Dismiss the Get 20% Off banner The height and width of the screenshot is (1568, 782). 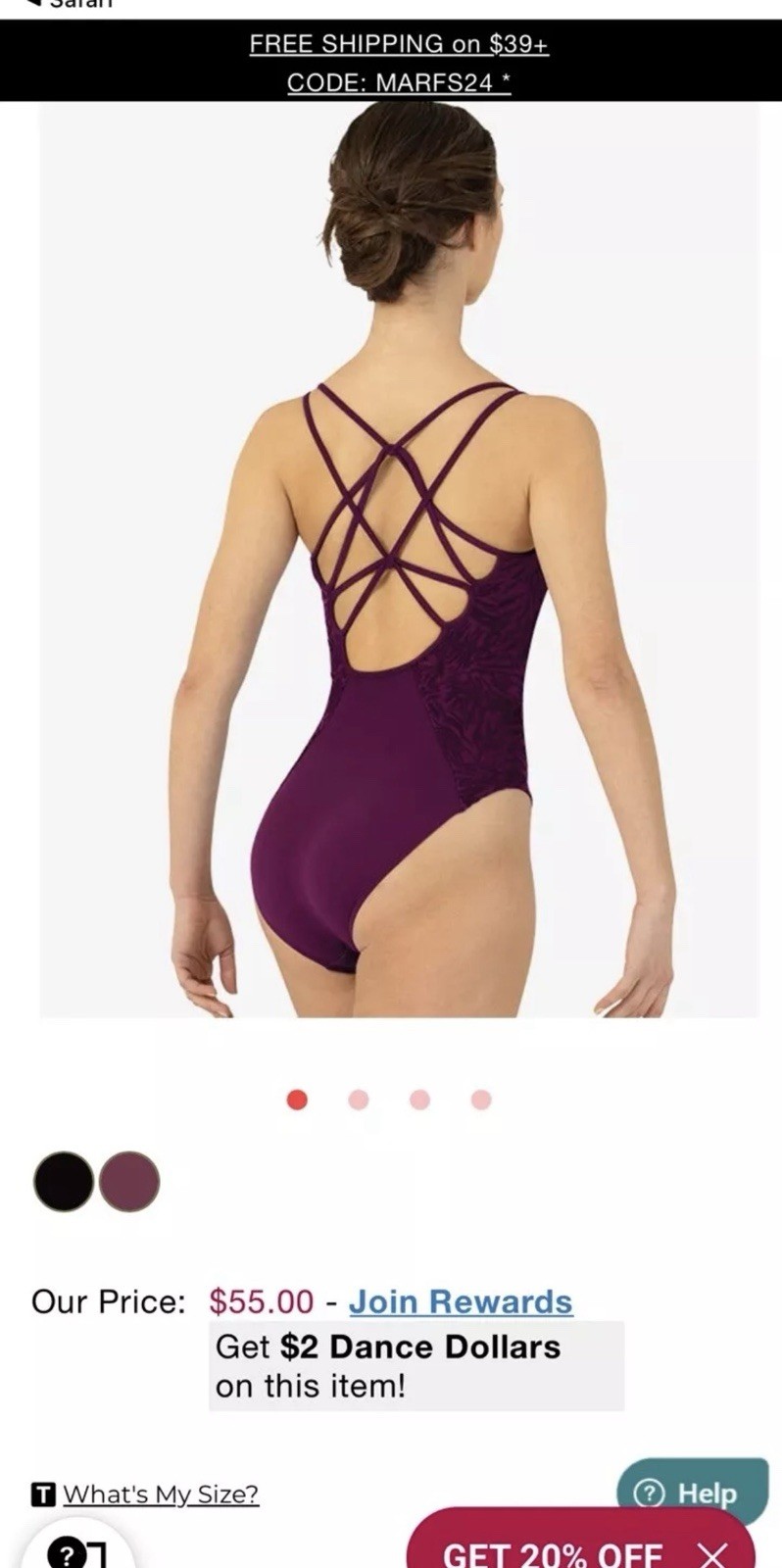pos(713,1554)
